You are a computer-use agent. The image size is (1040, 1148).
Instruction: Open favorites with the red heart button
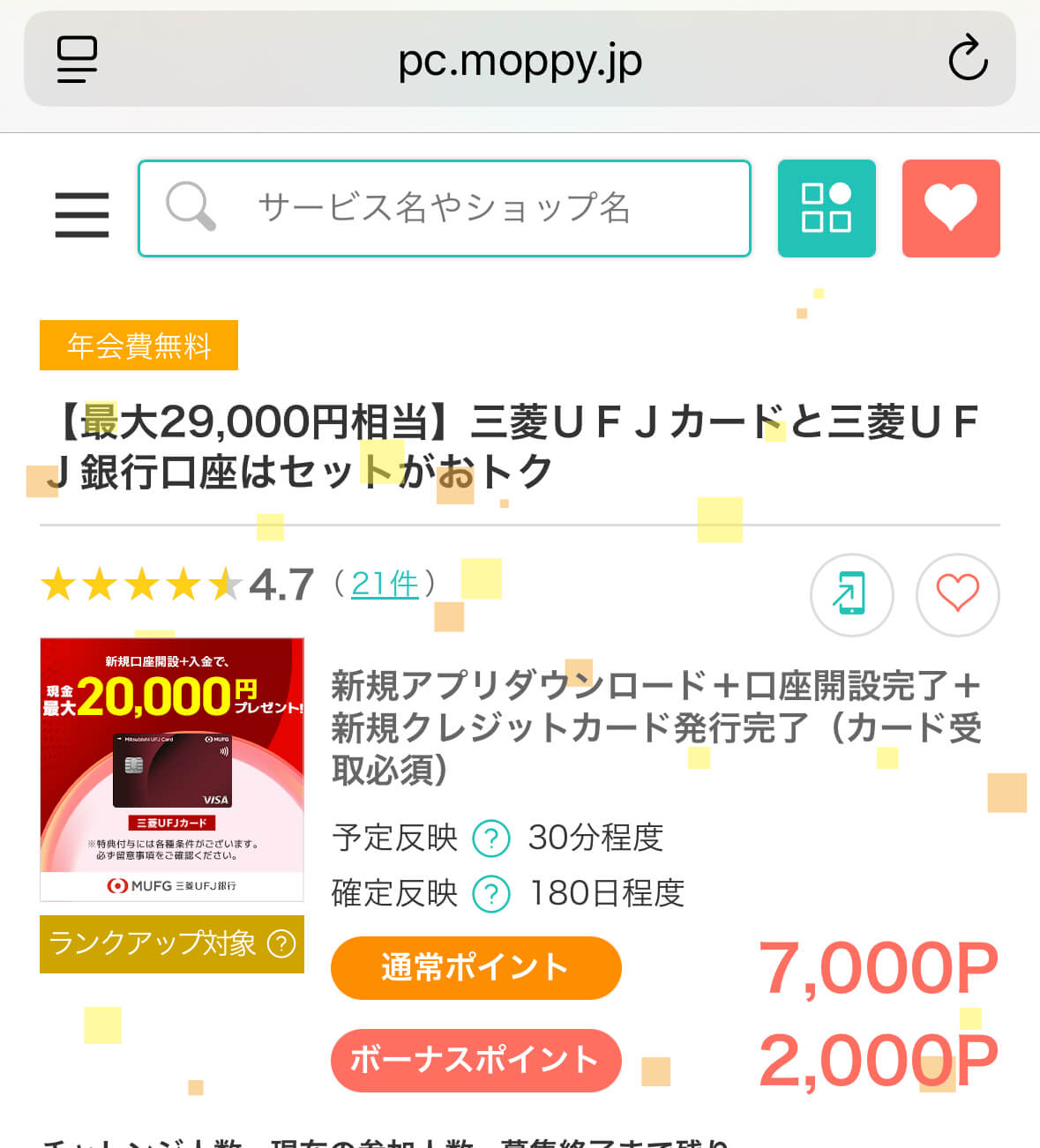pyautogui.click(x=951, y=209)
